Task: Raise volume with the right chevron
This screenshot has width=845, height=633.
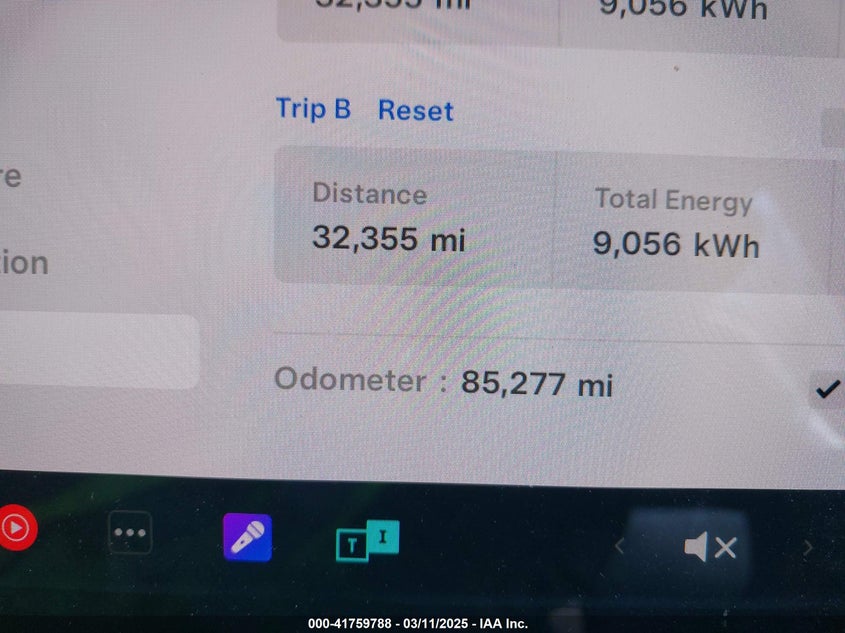Action: click(x=808, y=548)
